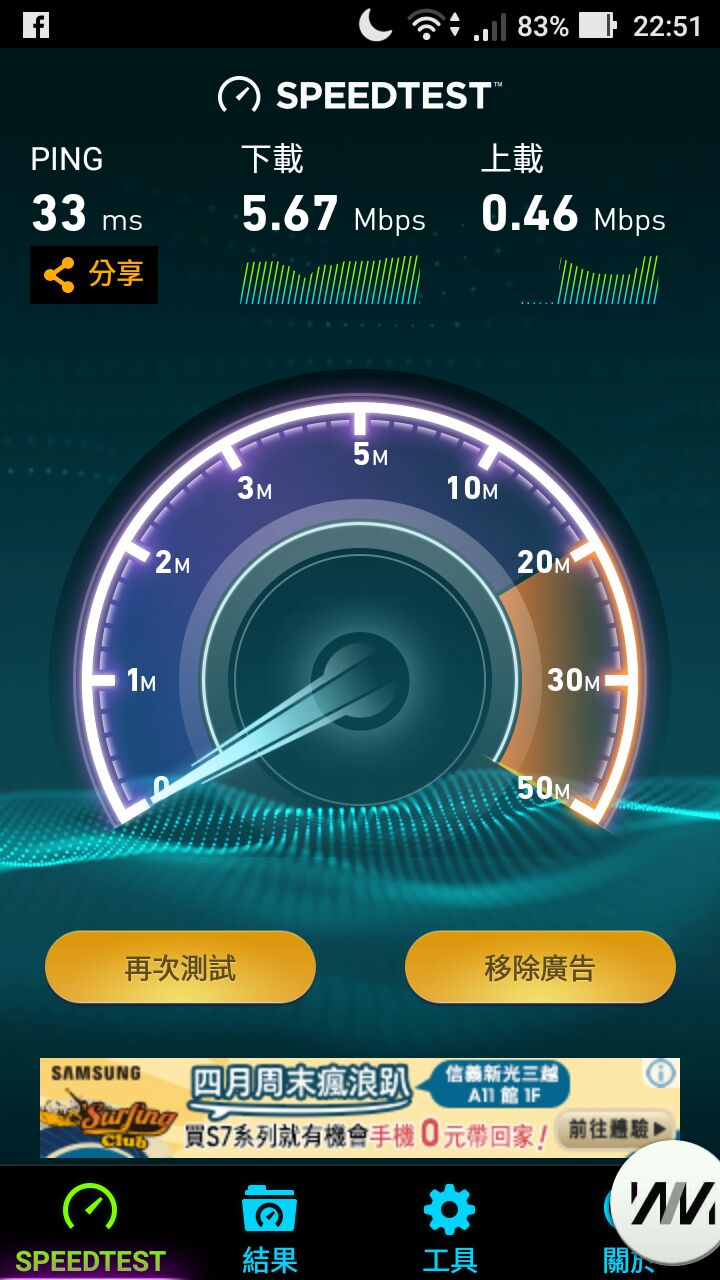This screenshot has height=1280, width=720.
Task: Open the Samsung S7 ad banner
Action: pyautogui.click(x=340, y=1107)
